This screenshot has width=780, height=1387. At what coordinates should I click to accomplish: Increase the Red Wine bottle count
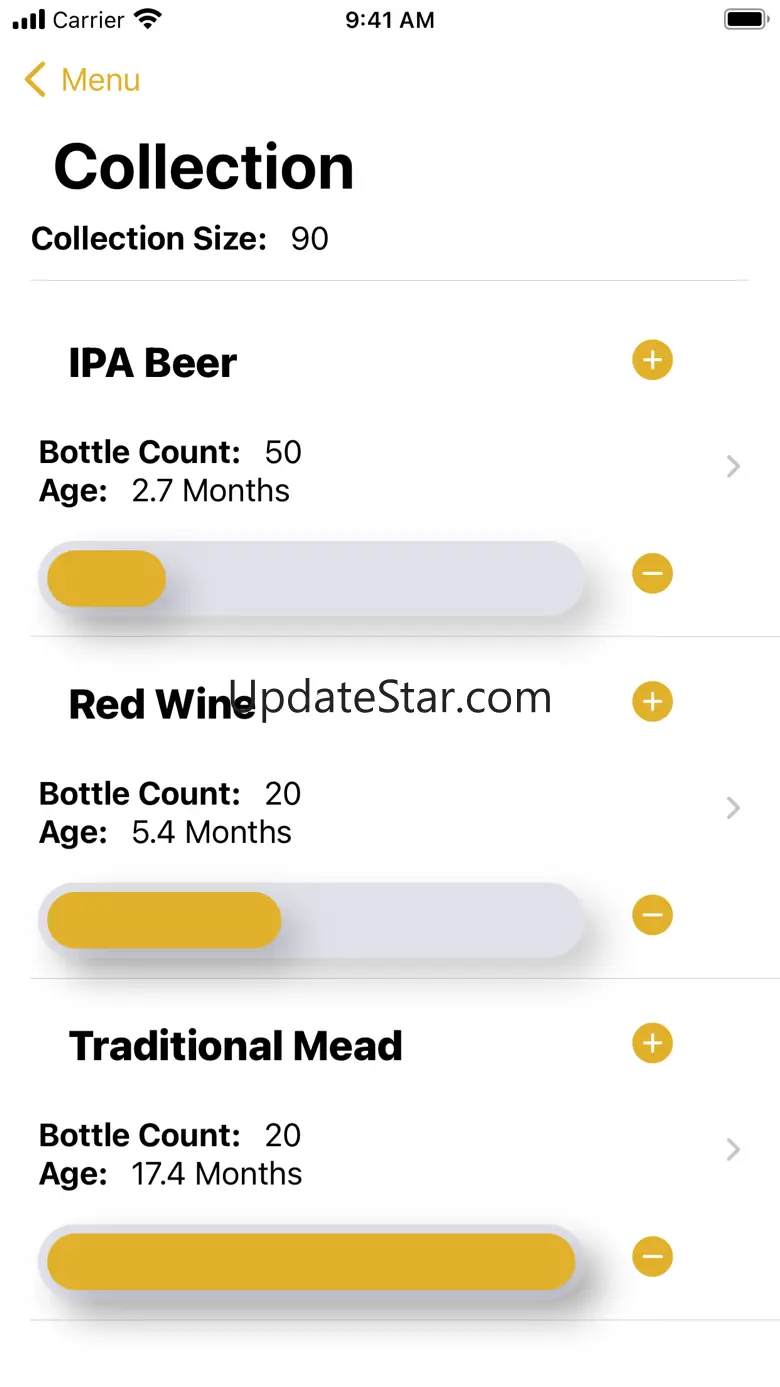coord(652,702)
